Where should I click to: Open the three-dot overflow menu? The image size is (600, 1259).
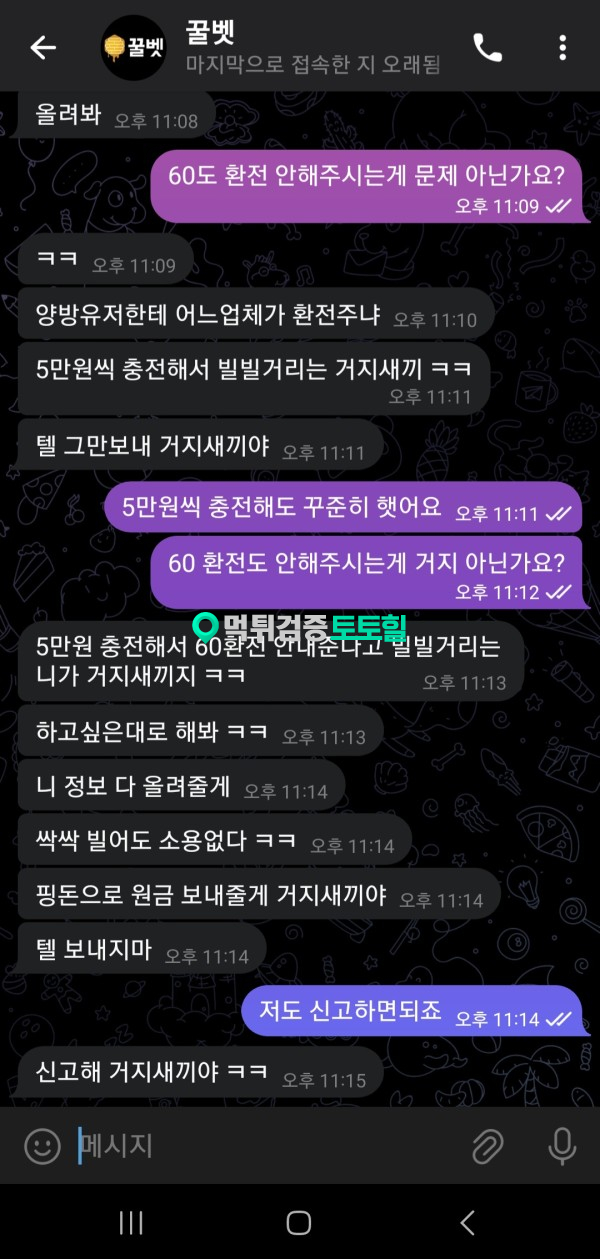[563, 47]
